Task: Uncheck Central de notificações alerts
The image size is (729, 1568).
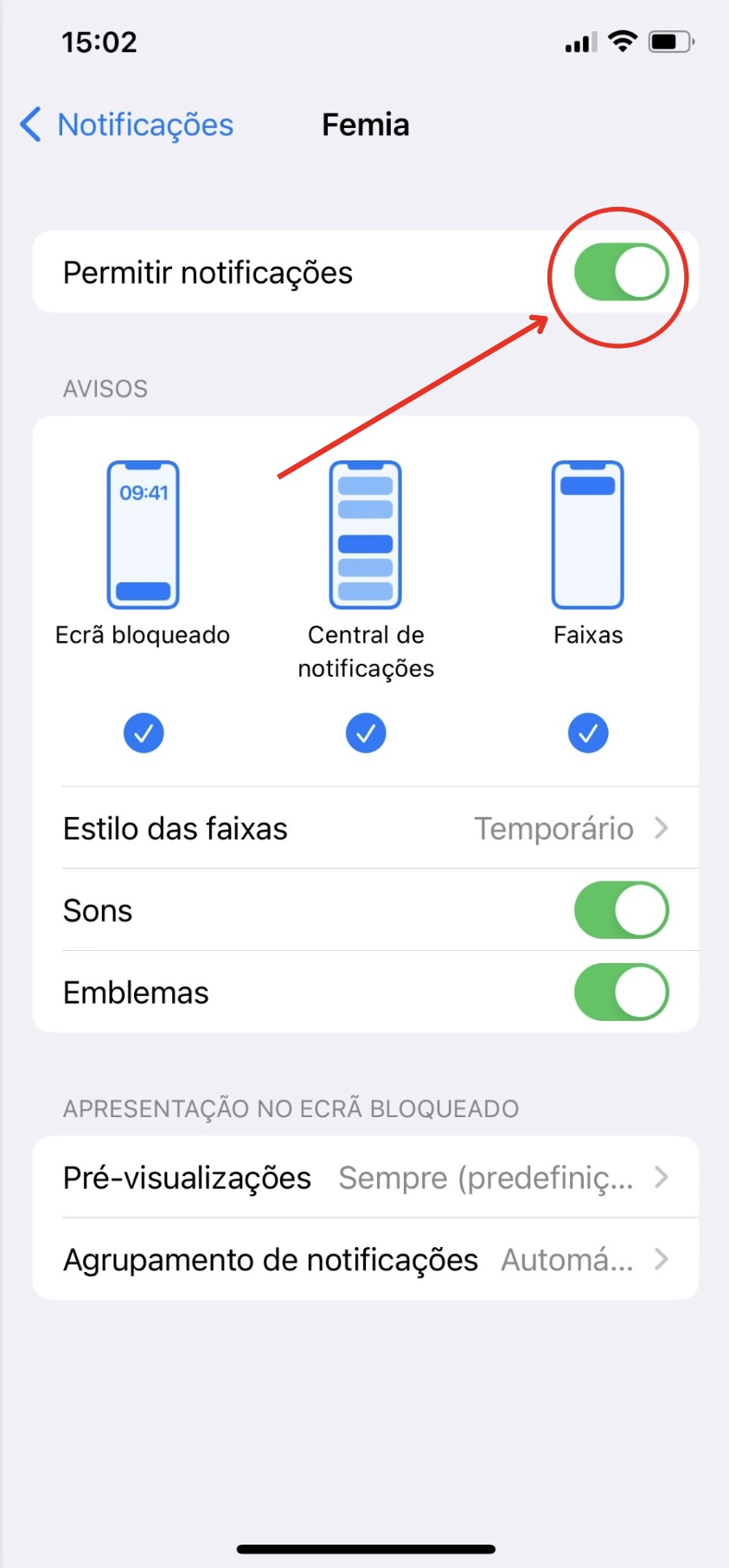Action: click(x=366, y=734)
